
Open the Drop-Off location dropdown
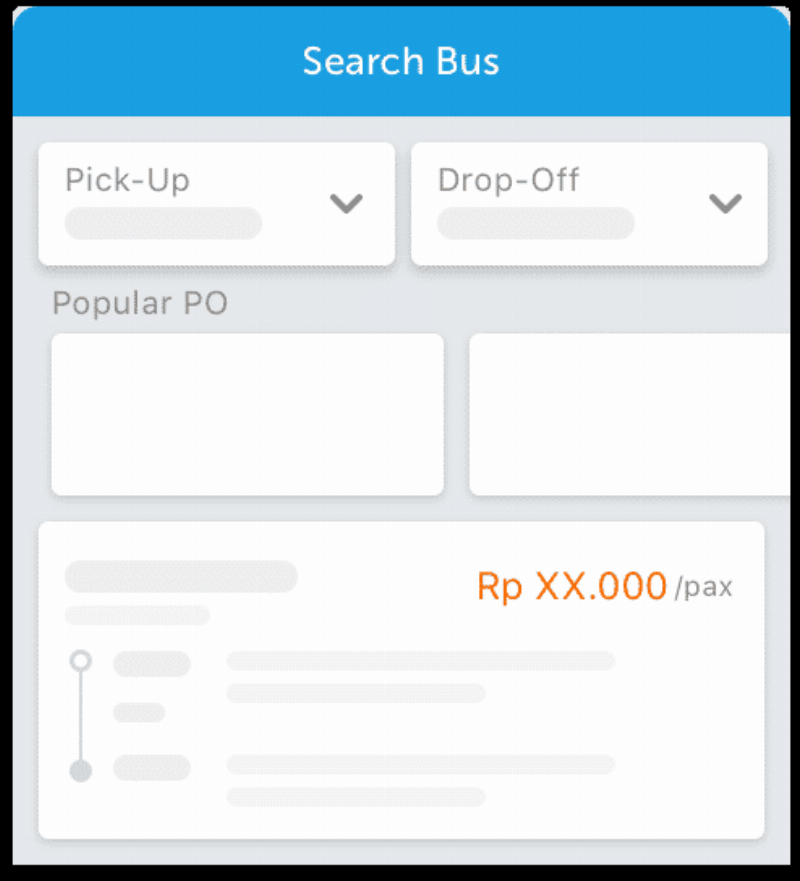pos(589,204)
